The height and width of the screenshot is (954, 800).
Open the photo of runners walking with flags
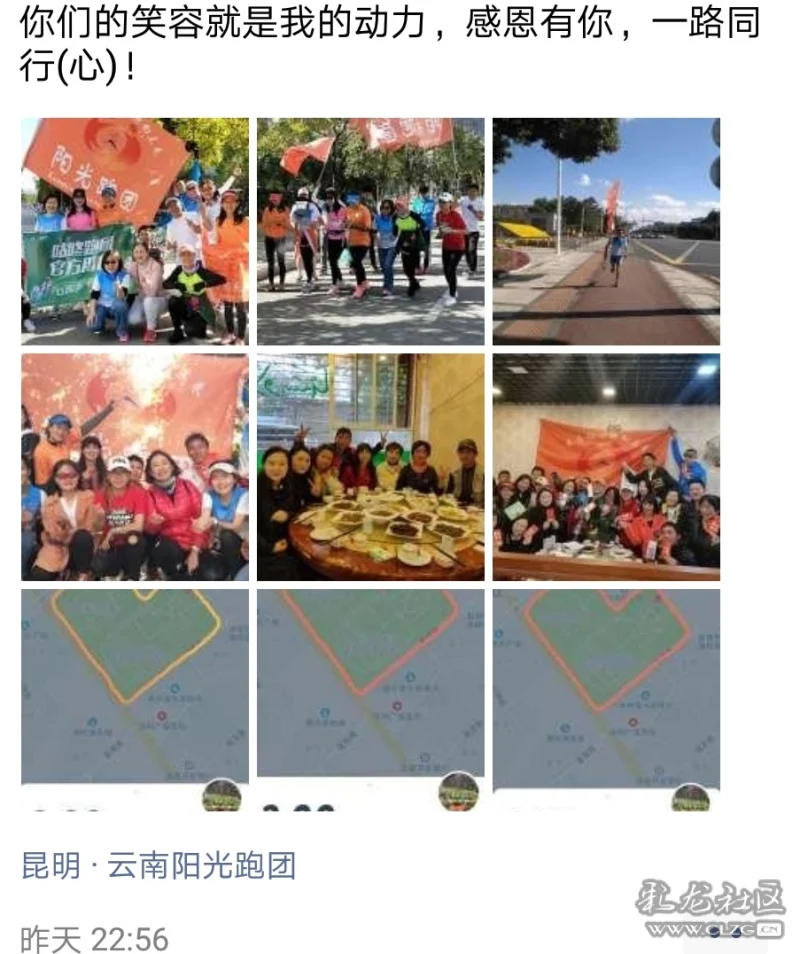point(370,231)
